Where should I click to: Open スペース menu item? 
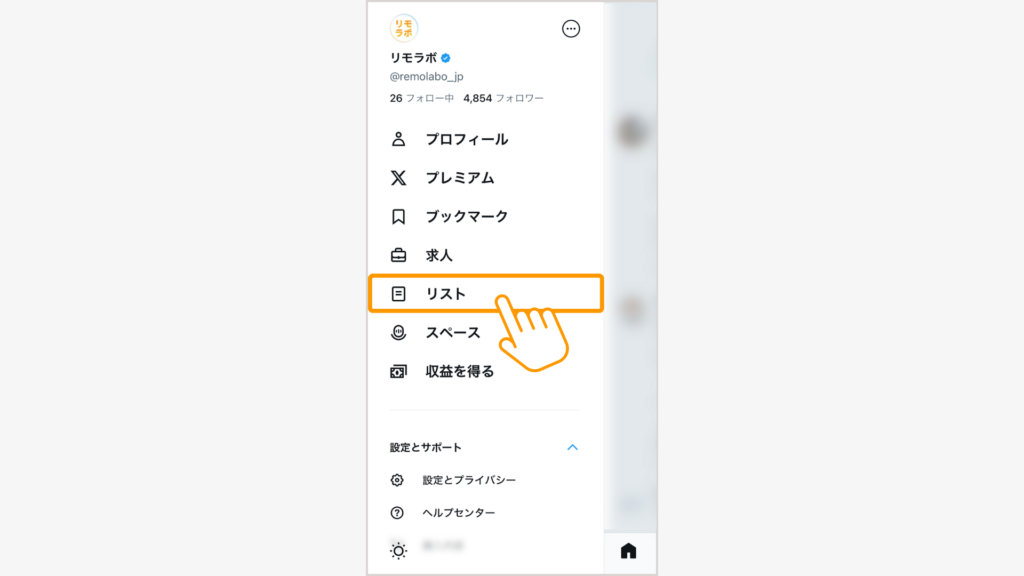tap(451, 333)
